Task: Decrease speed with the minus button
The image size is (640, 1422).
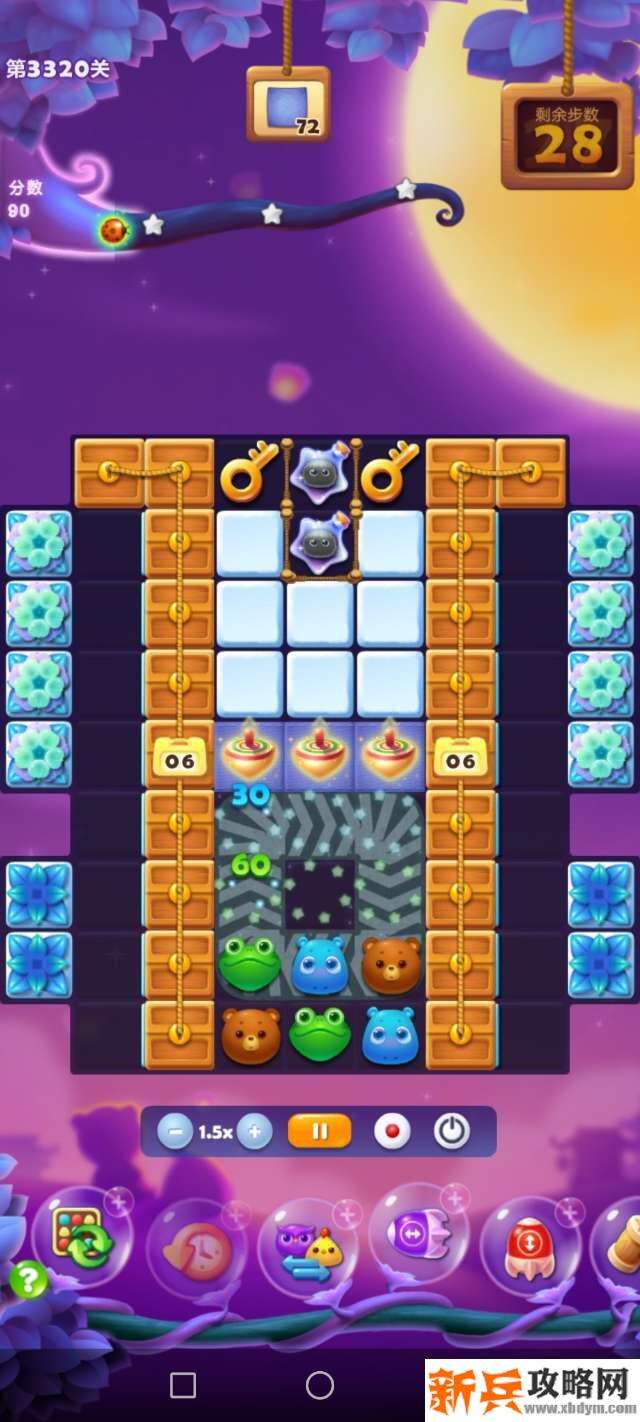Action: [x=175, y=1132]
